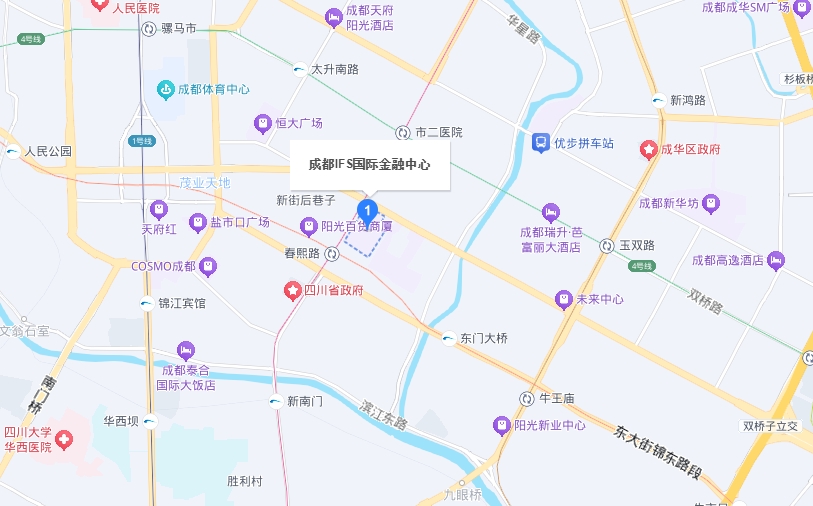Select the 四川省政府 star marker

(x=293, y=291)
